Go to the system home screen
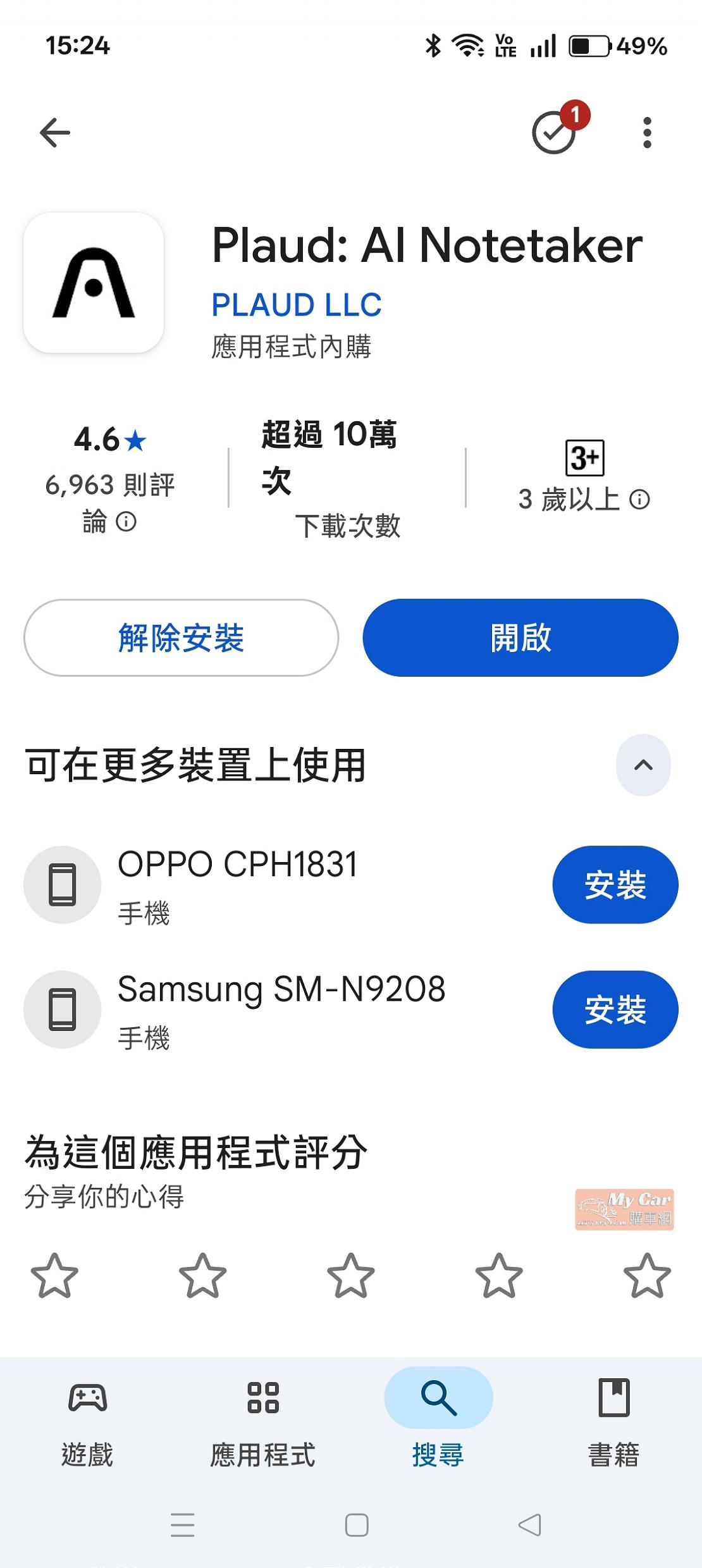Viewport: 702px width, 1568px height. 357,1525
